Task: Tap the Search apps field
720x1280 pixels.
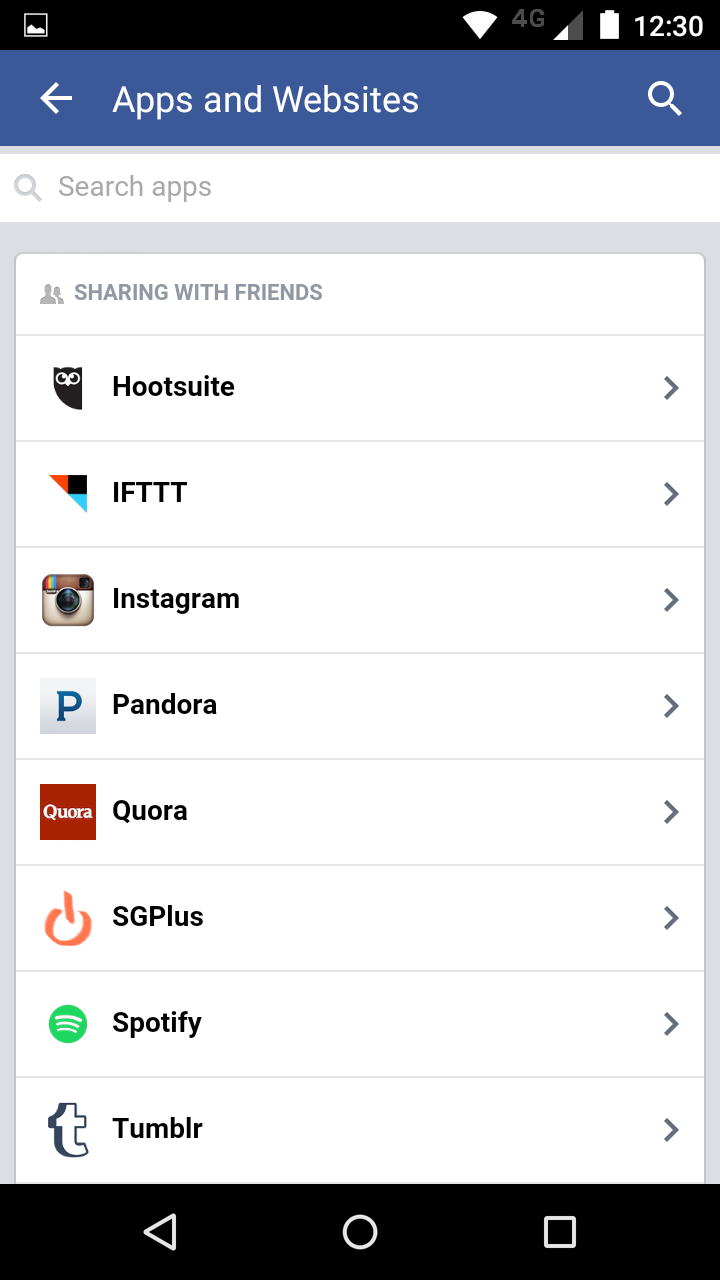Action: coord(360,187)
